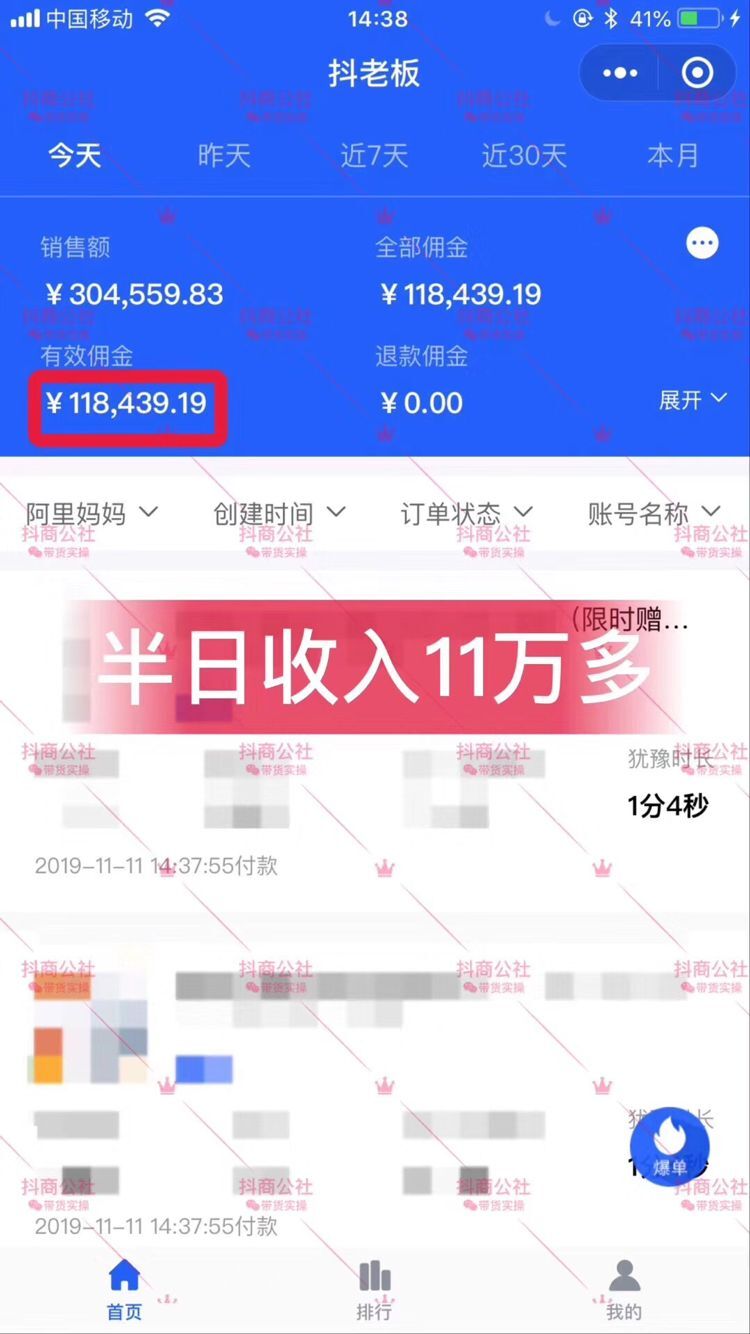
Task: Go to the 排行 tab
Action: [x=374, y=1290]
